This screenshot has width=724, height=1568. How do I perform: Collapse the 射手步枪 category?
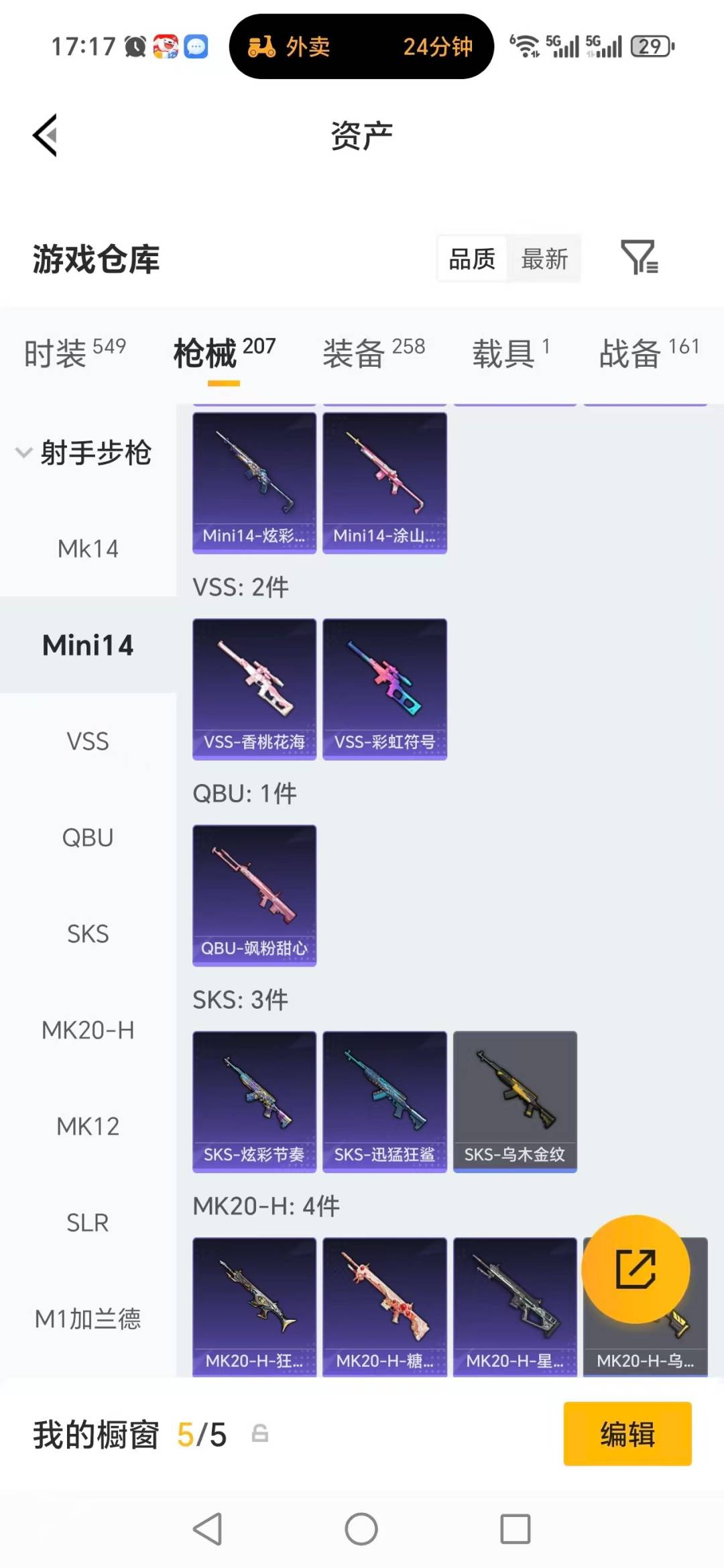coord(84,453)
